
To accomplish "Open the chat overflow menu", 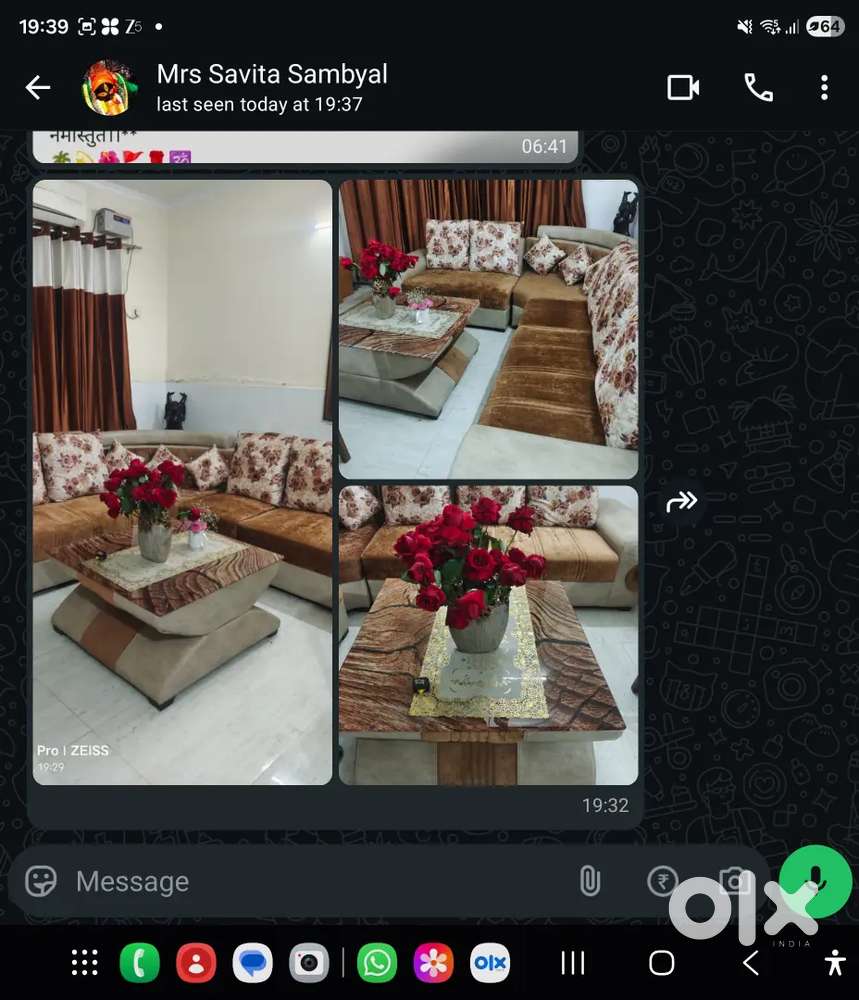I will point(824,88).
